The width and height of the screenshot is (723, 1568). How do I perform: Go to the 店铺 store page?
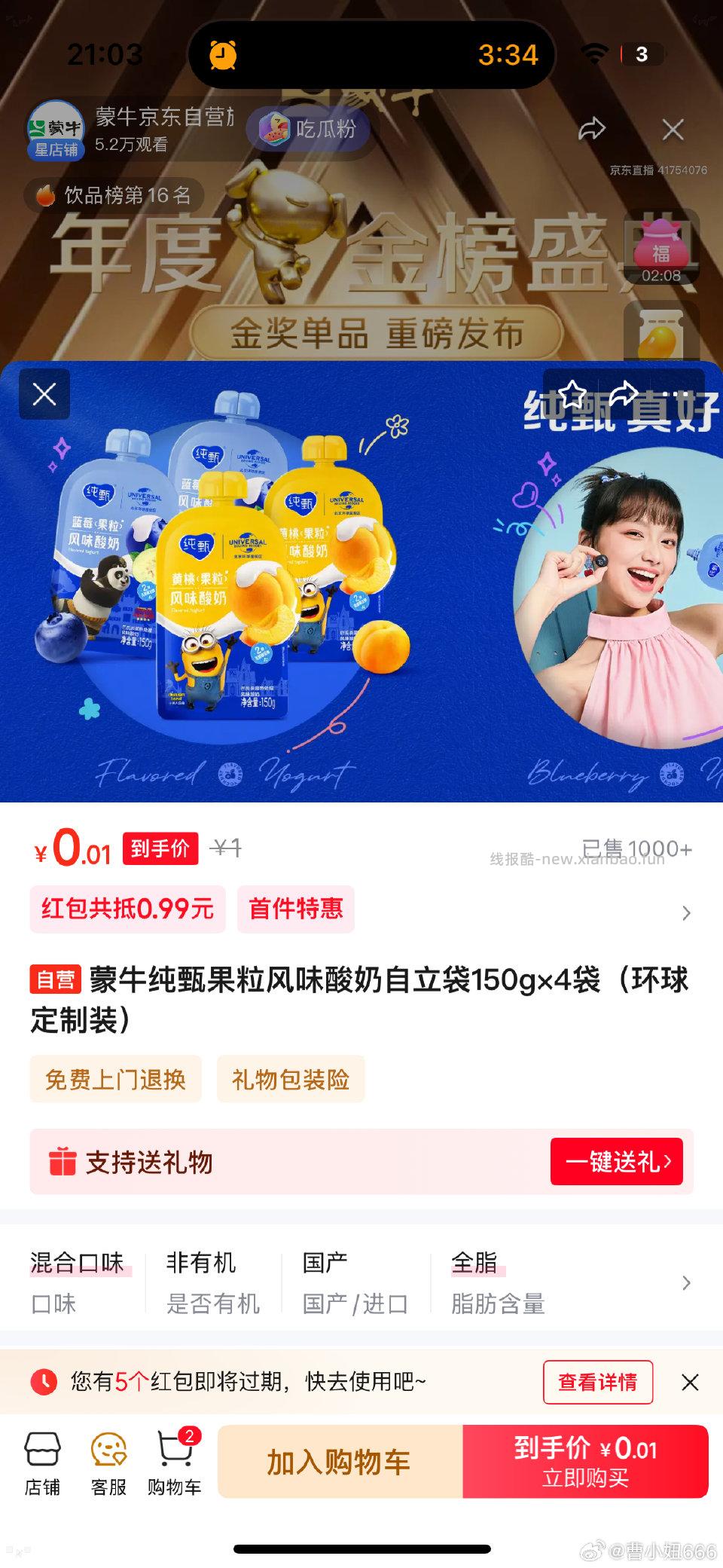pyautogui.click(x=42, y=1463)
